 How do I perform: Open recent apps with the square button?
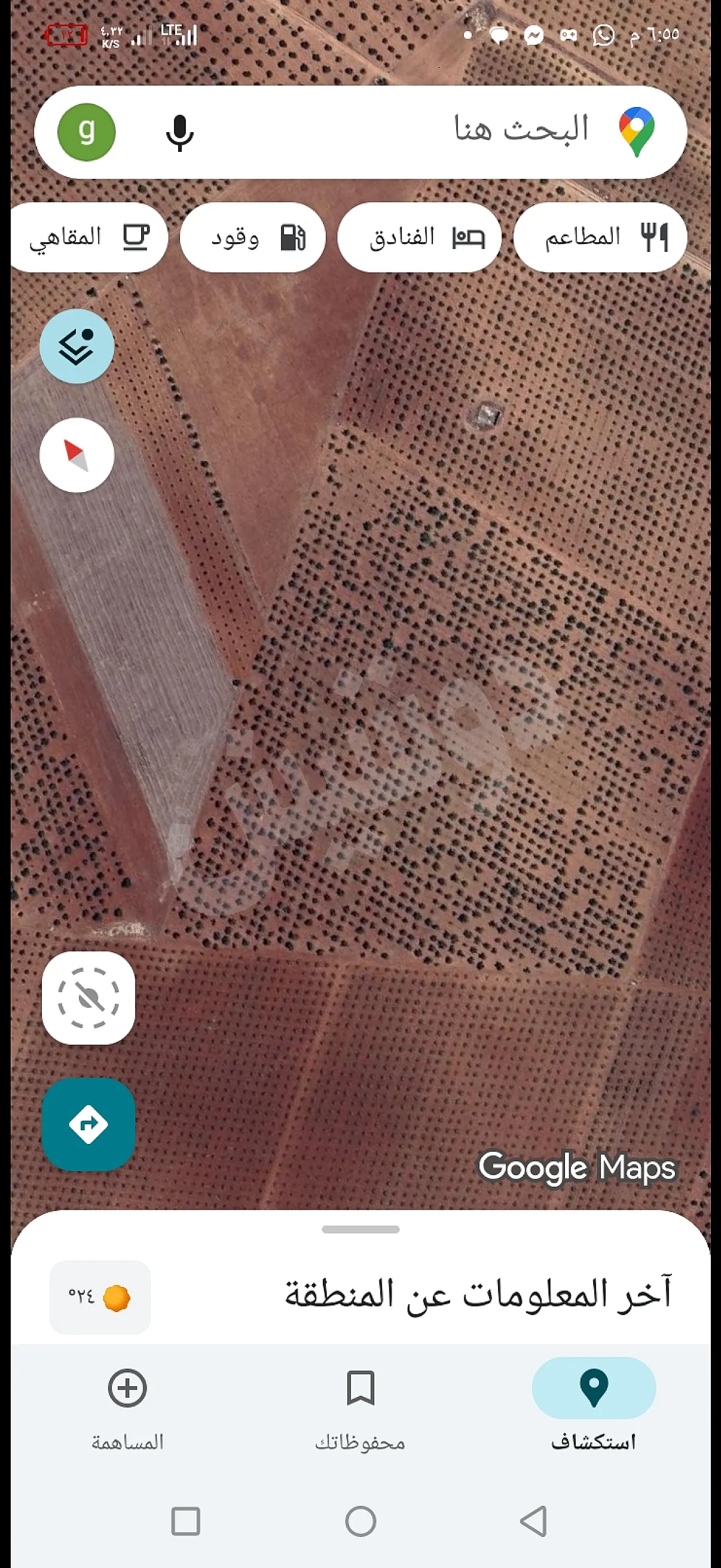(185, 1521)
